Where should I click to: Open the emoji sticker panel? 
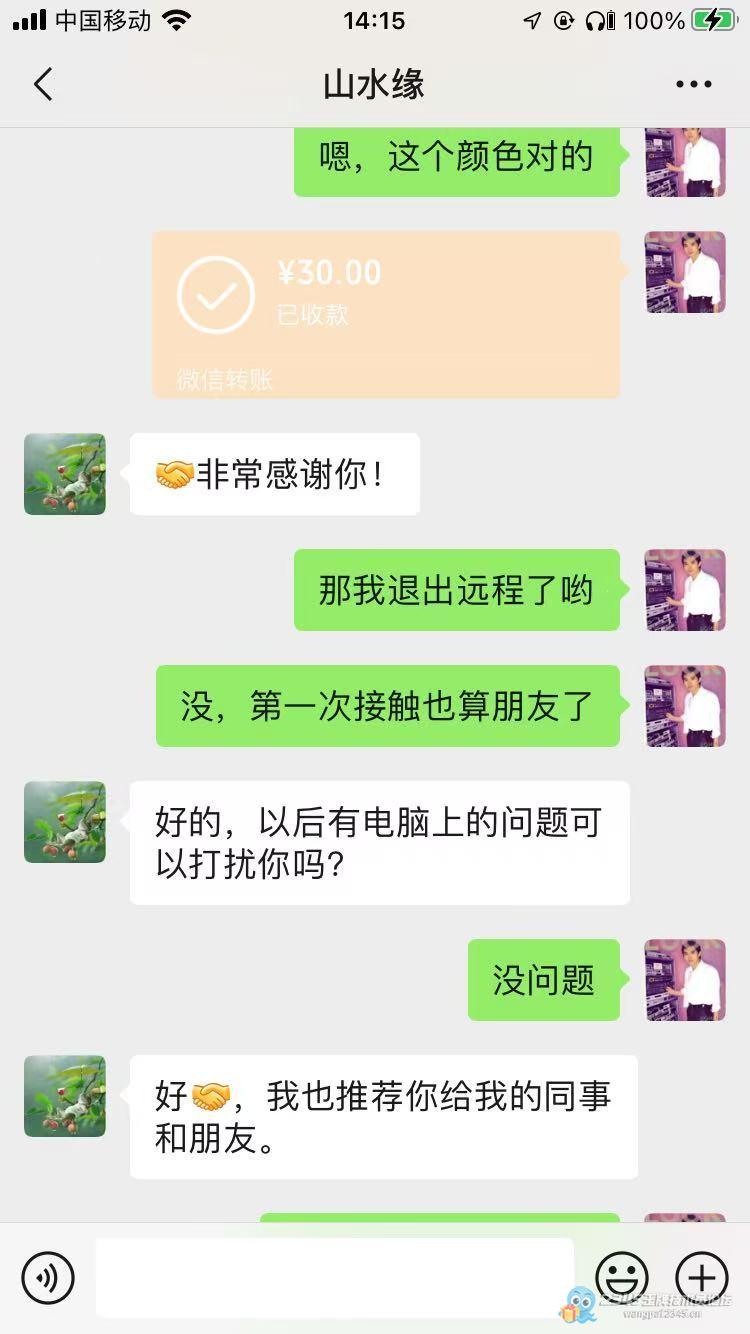click(x=622, y=1277)
